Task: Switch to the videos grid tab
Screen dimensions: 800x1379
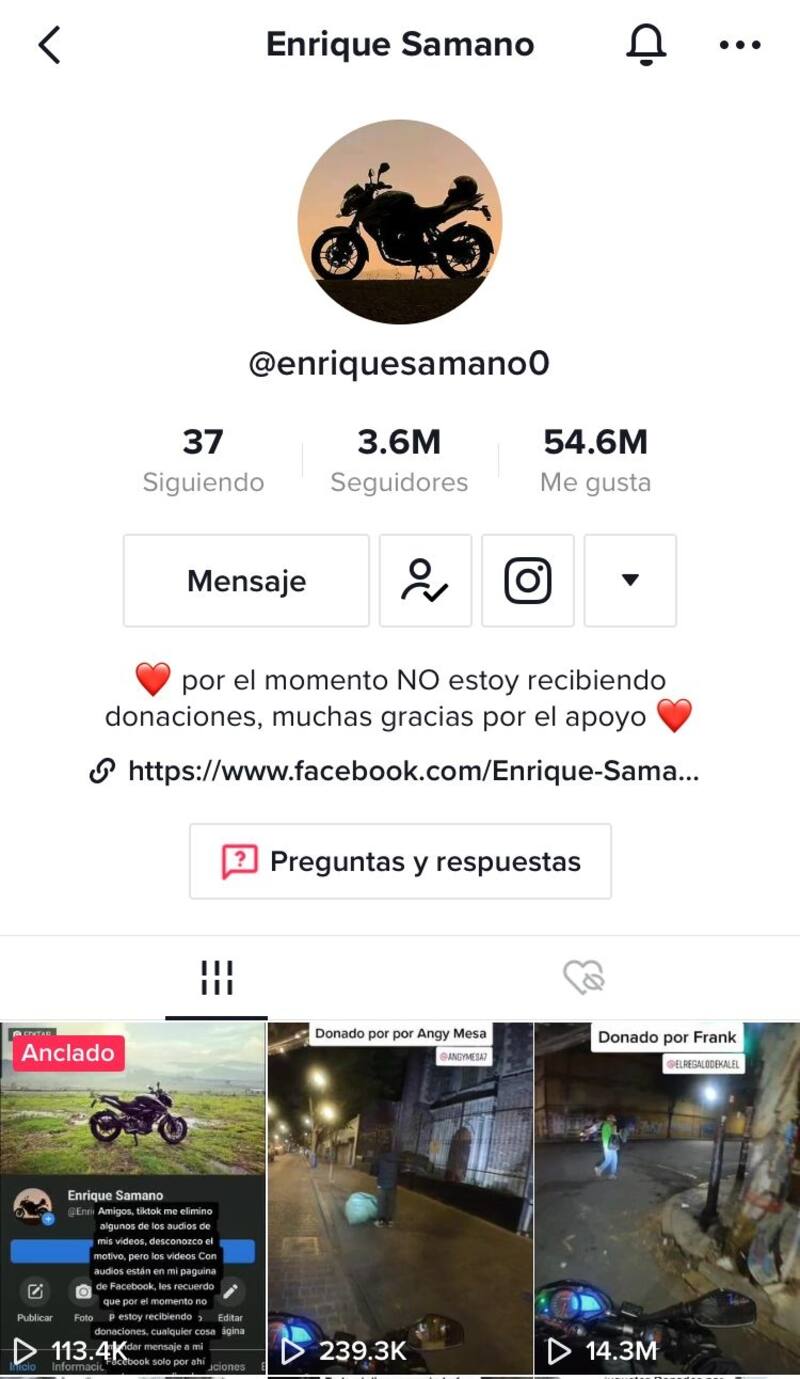Action: 216,978
